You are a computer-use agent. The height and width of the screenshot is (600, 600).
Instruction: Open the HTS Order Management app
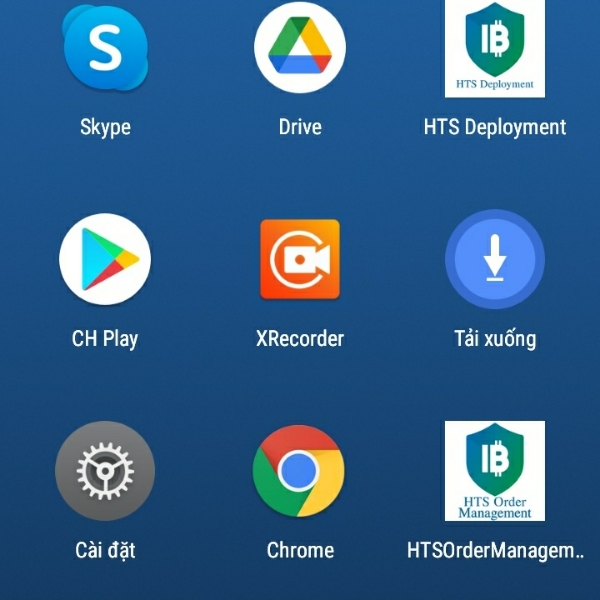pyautogui.click(x=495, y=471)
